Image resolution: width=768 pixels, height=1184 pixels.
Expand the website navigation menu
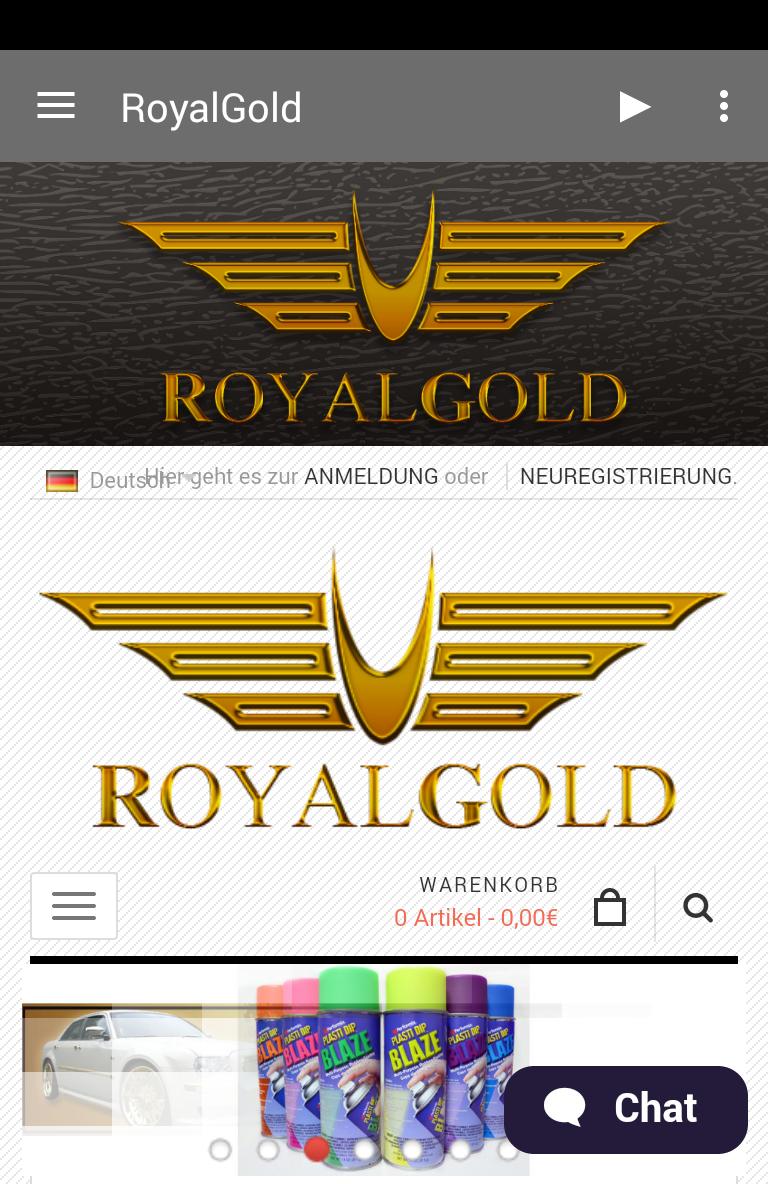point(74,906)
